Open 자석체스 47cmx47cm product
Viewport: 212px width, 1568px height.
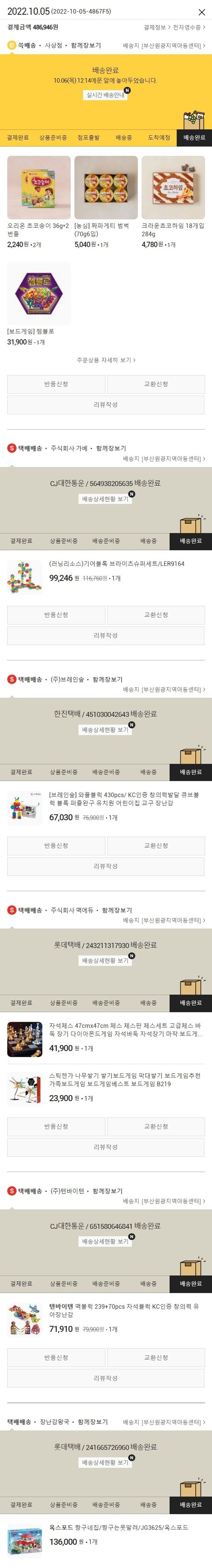(x=122, y=1029)
